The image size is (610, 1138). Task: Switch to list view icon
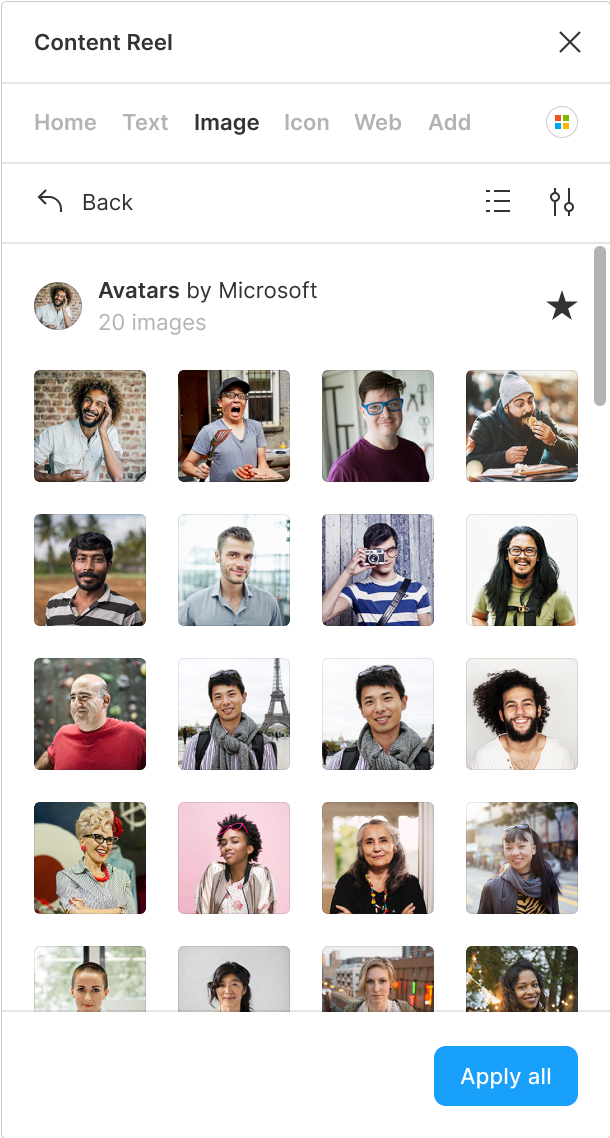[x=498, y=202]
